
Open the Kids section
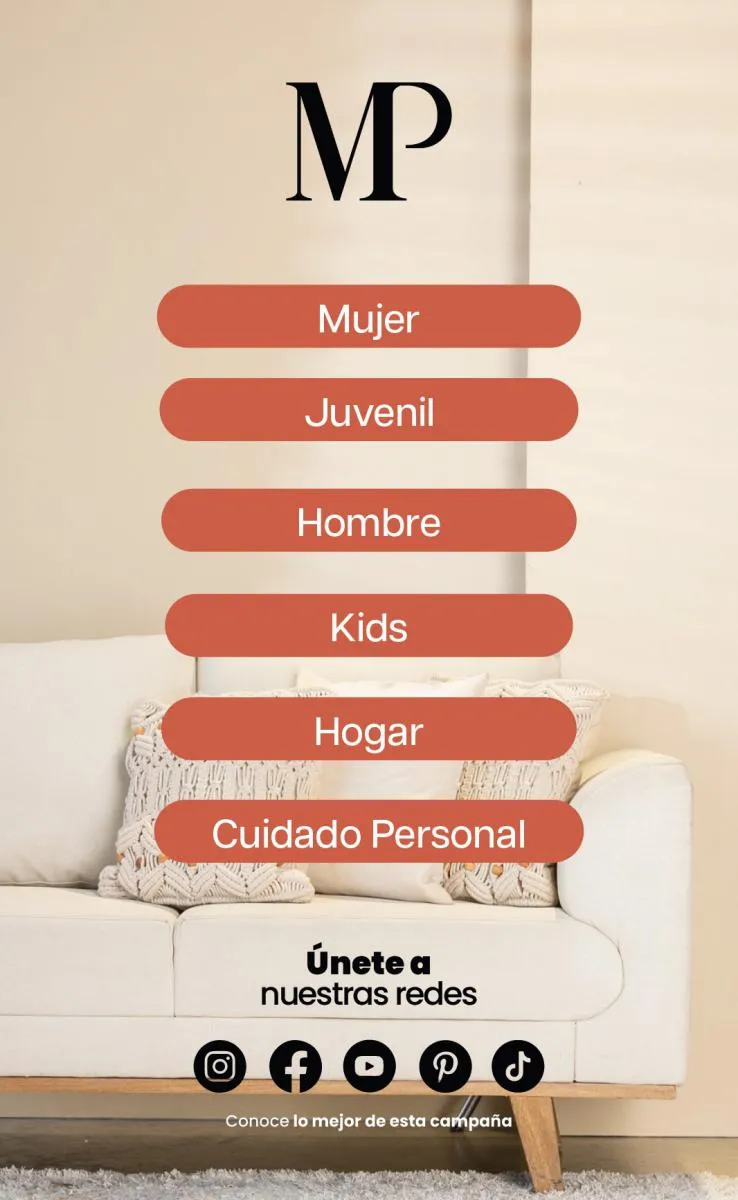369,626
